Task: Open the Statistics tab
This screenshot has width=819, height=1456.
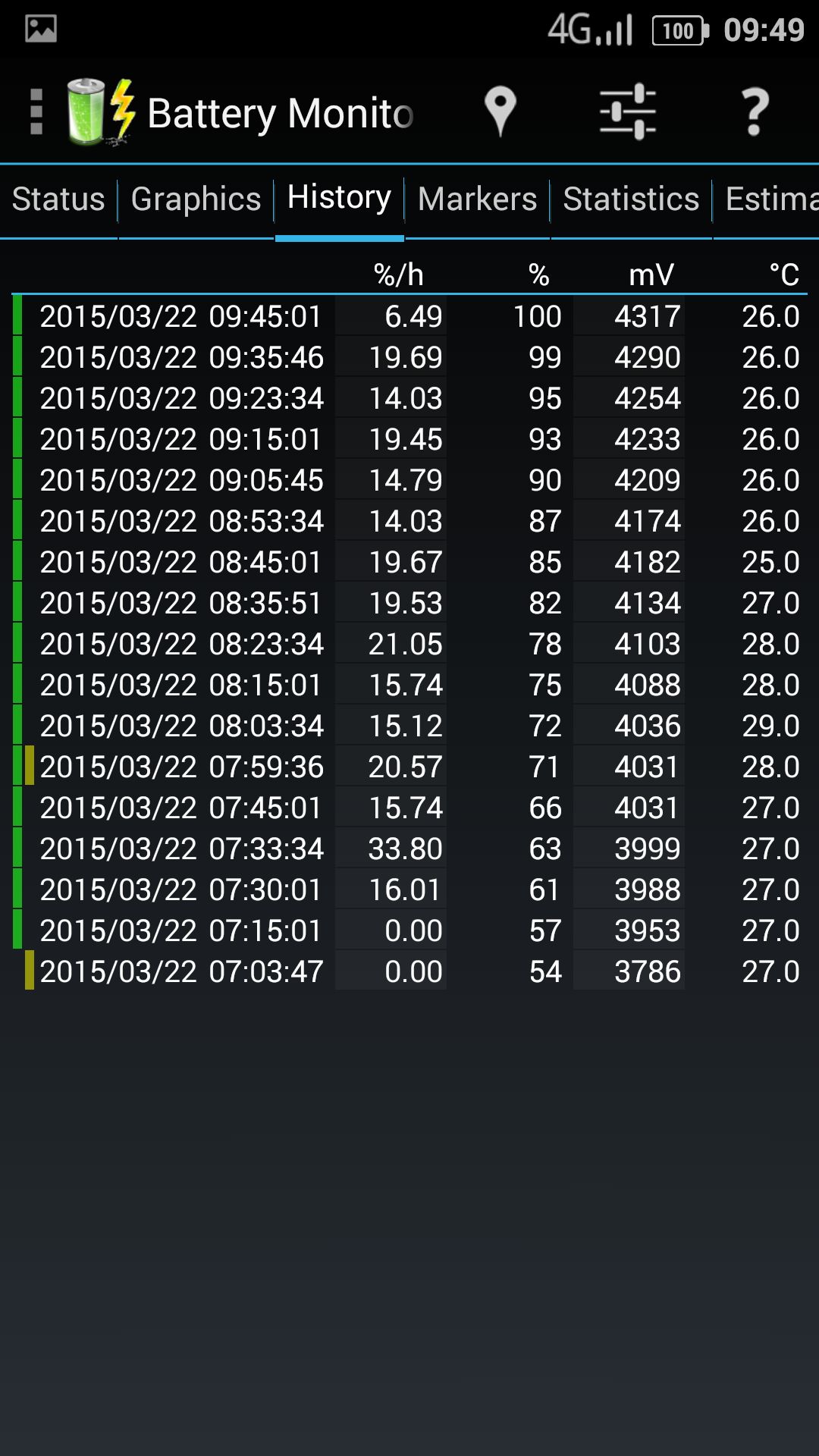Action: [631, 199]
